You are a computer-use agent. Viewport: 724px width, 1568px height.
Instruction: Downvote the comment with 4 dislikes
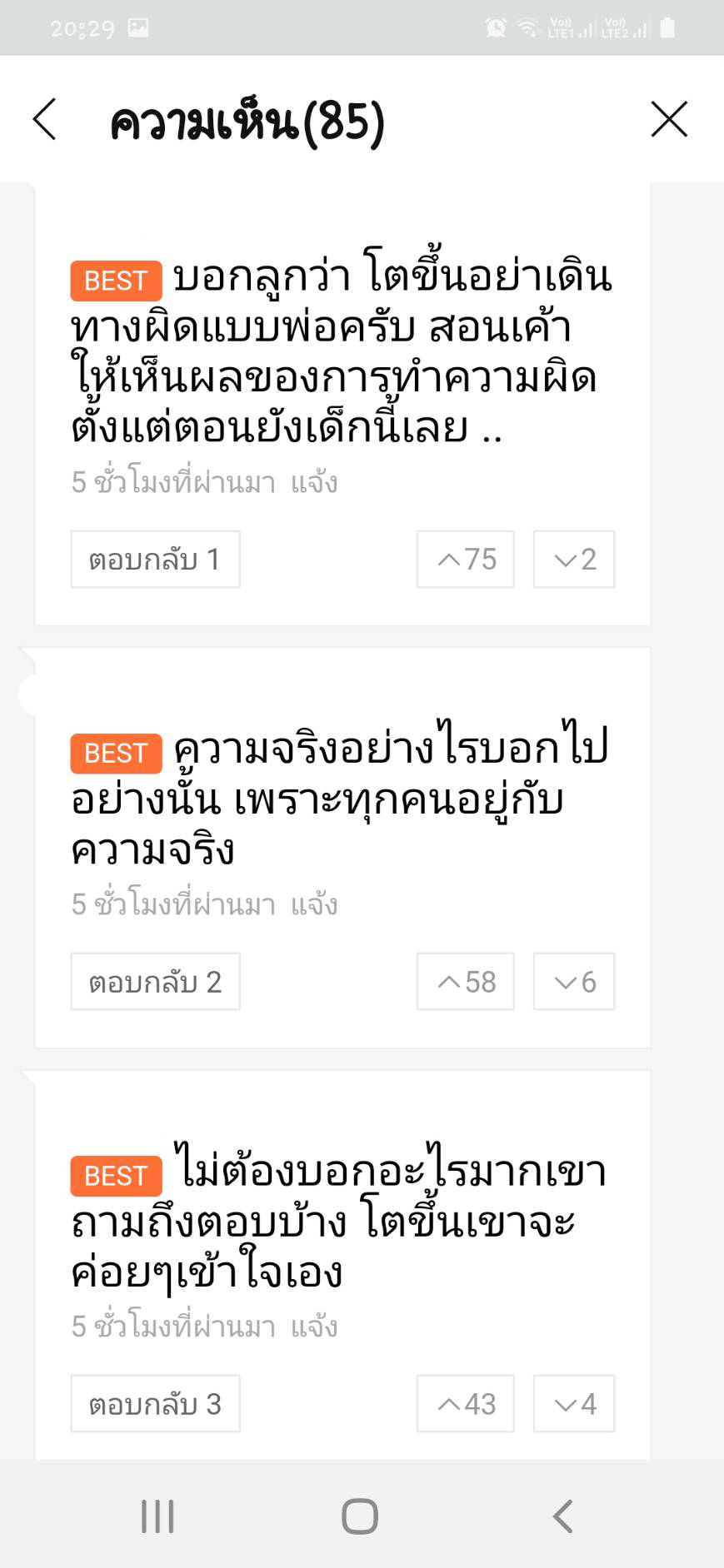(574, 1403)
